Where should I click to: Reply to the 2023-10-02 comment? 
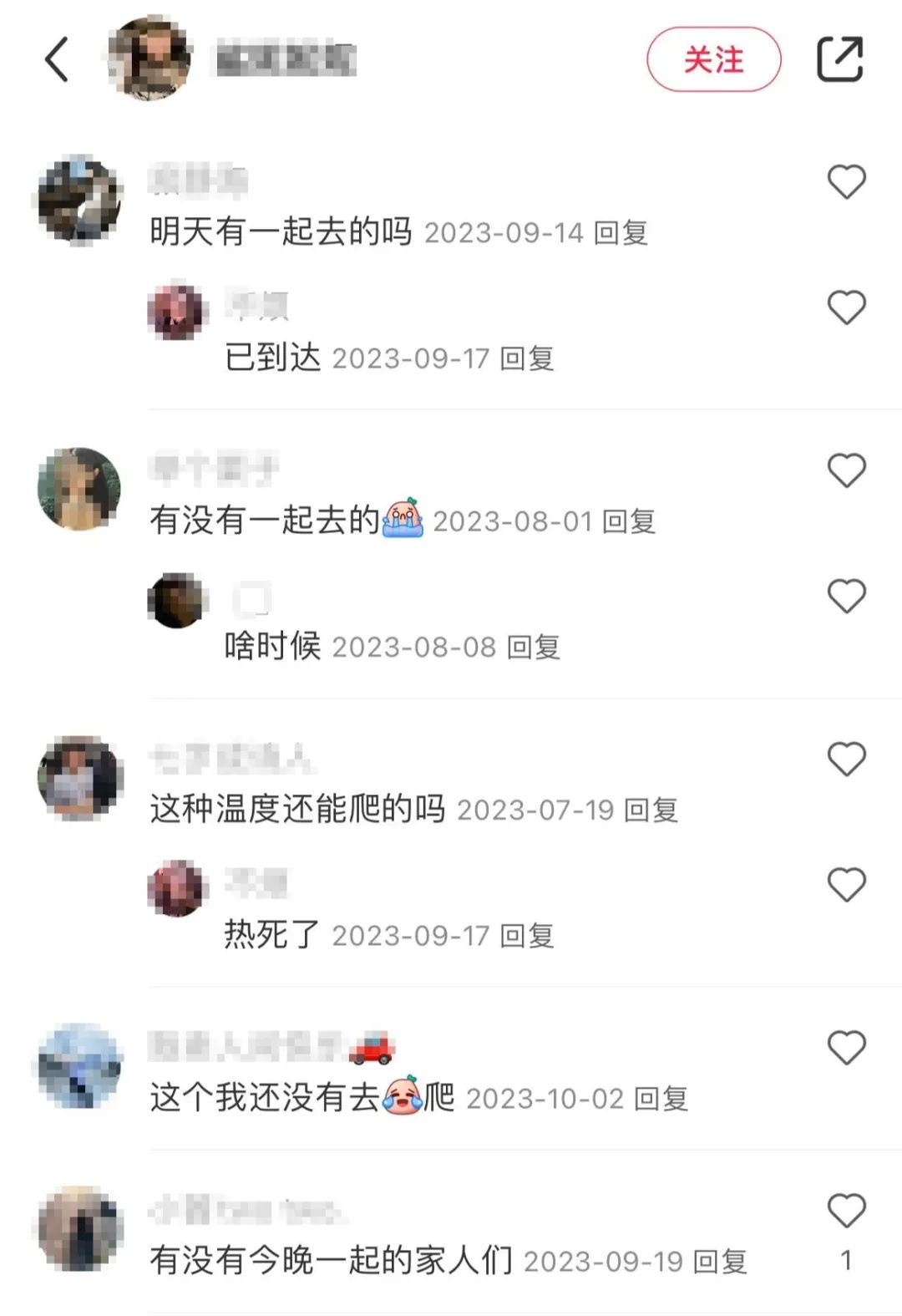(661, 1099)
